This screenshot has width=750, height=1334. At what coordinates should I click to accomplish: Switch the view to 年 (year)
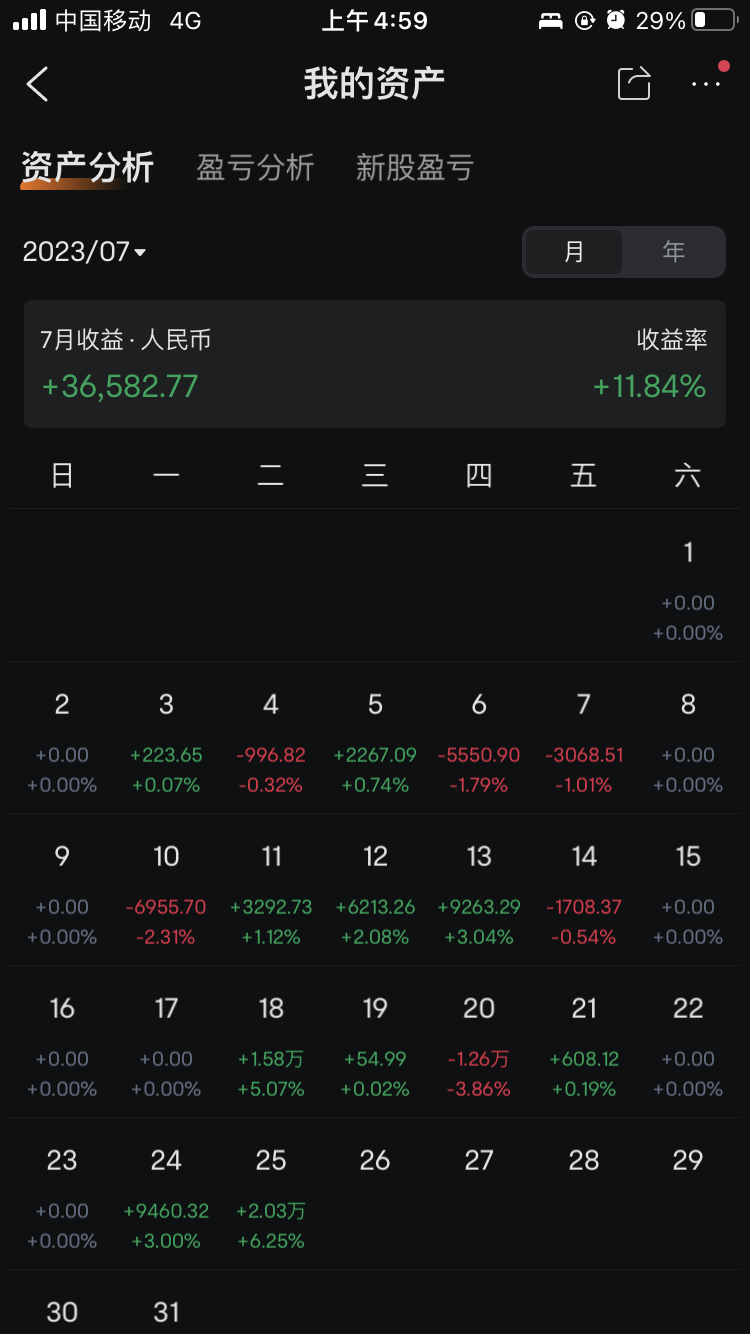pos(673,251)
